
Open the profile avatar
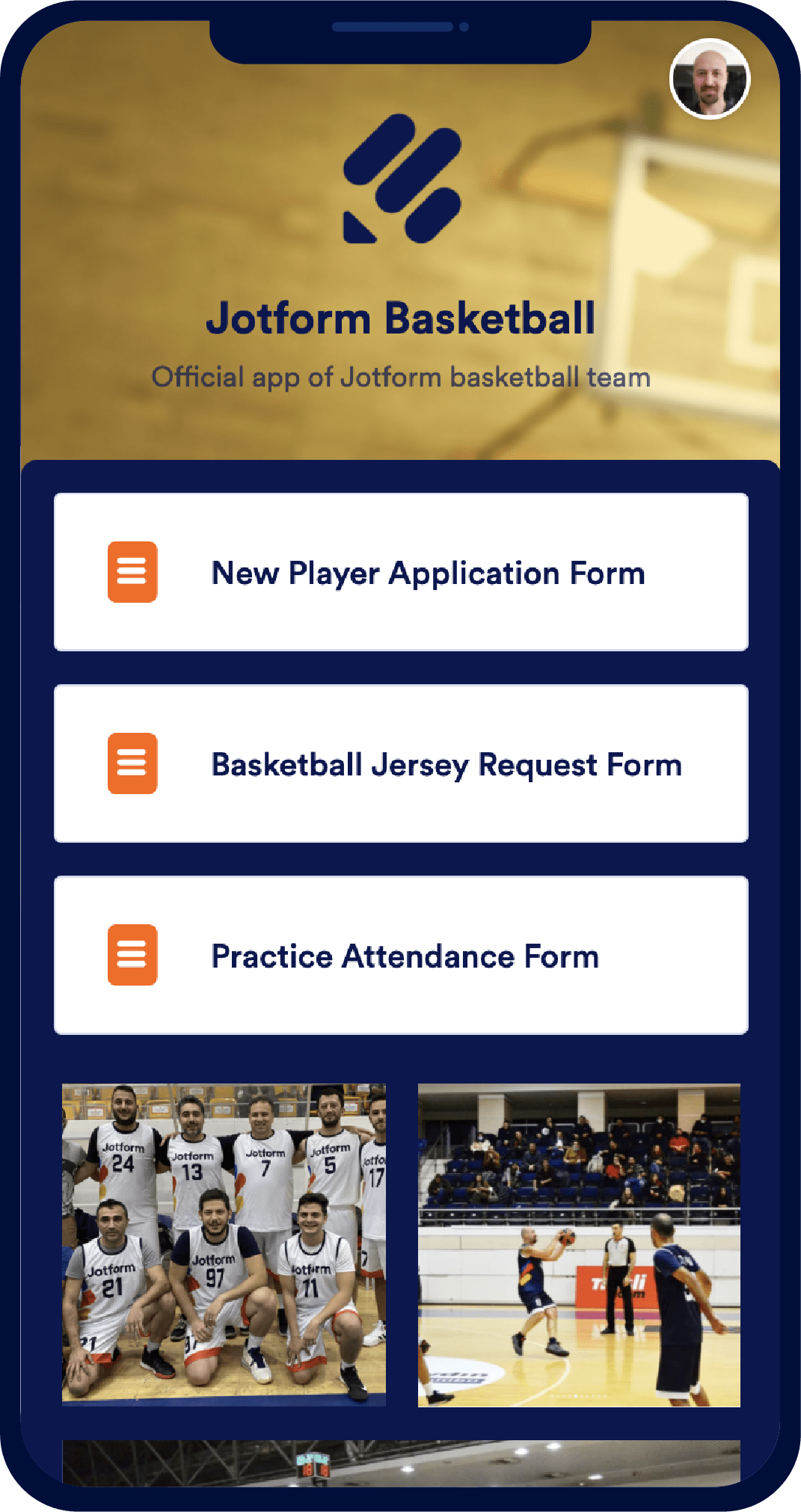click(709, 79)
